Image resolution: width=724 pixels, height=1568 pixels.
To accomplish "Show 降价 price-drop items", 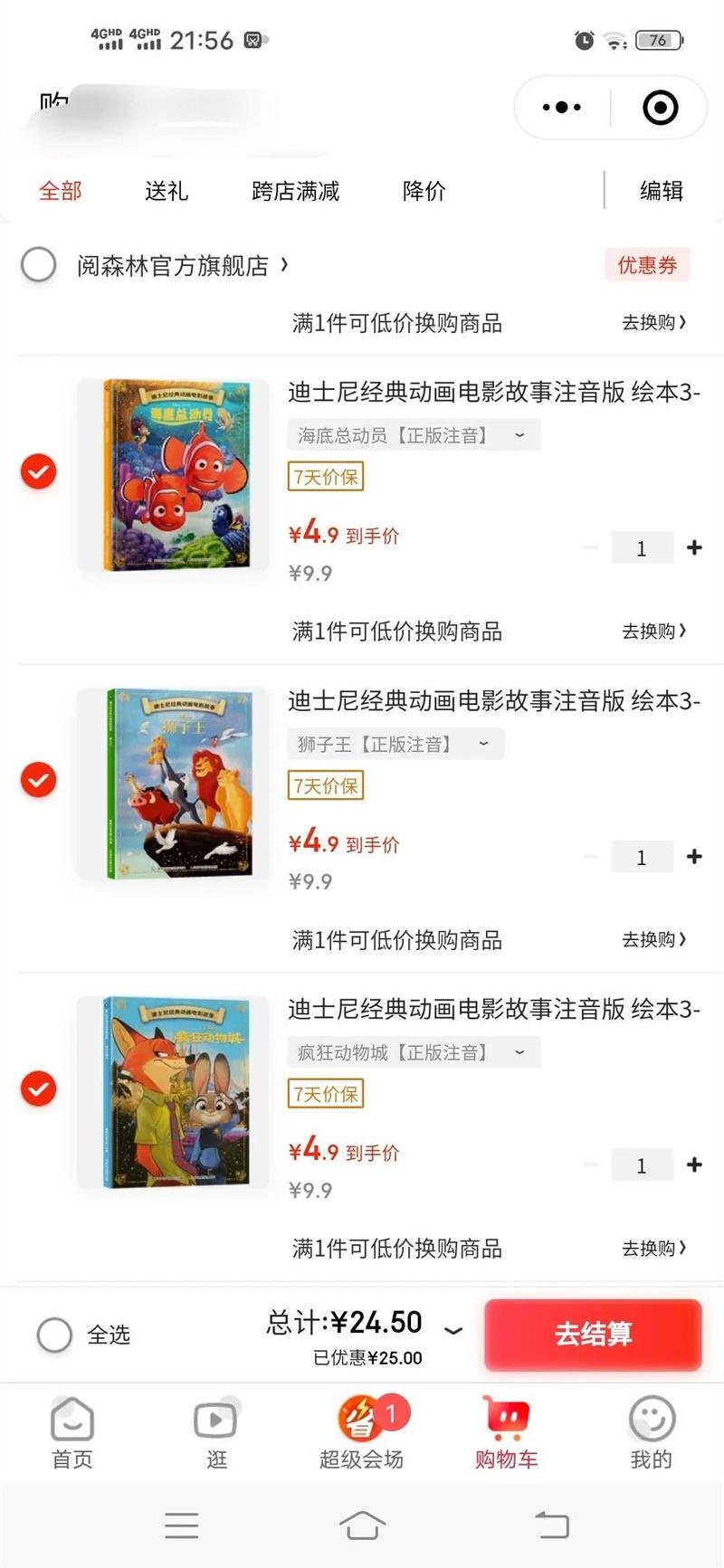I will coord(424,191).
